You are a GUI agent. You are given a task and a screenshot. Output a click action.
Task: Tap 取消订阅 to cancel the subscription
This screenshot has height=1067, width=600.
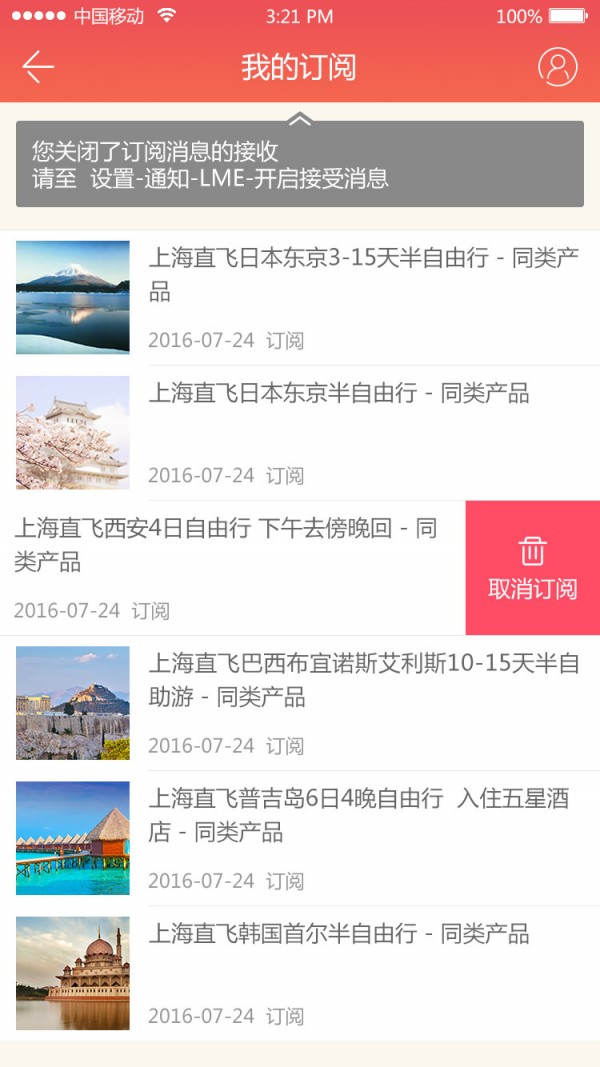point(532,568)
